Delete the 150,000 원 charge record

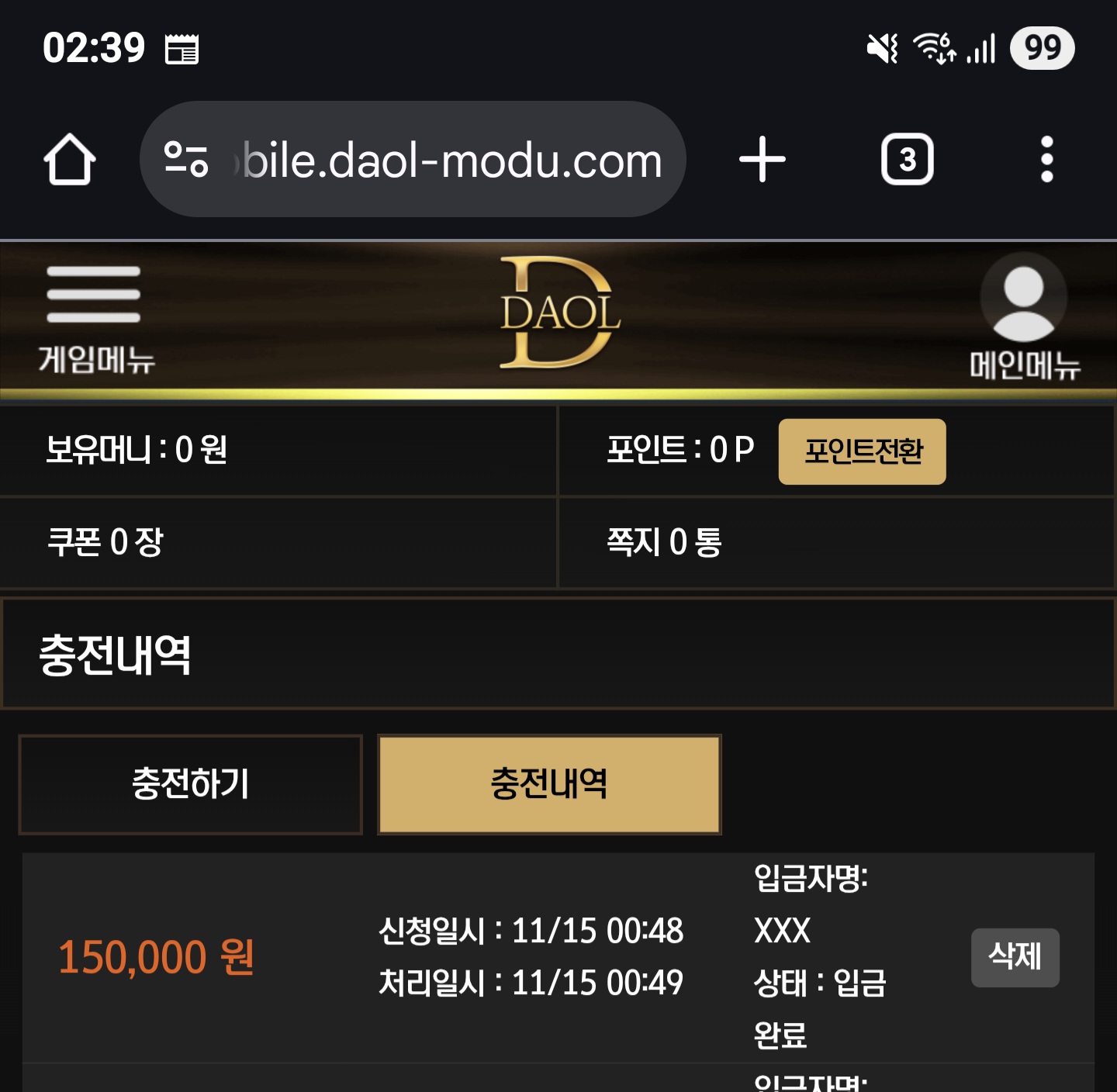click(1015, 957)
